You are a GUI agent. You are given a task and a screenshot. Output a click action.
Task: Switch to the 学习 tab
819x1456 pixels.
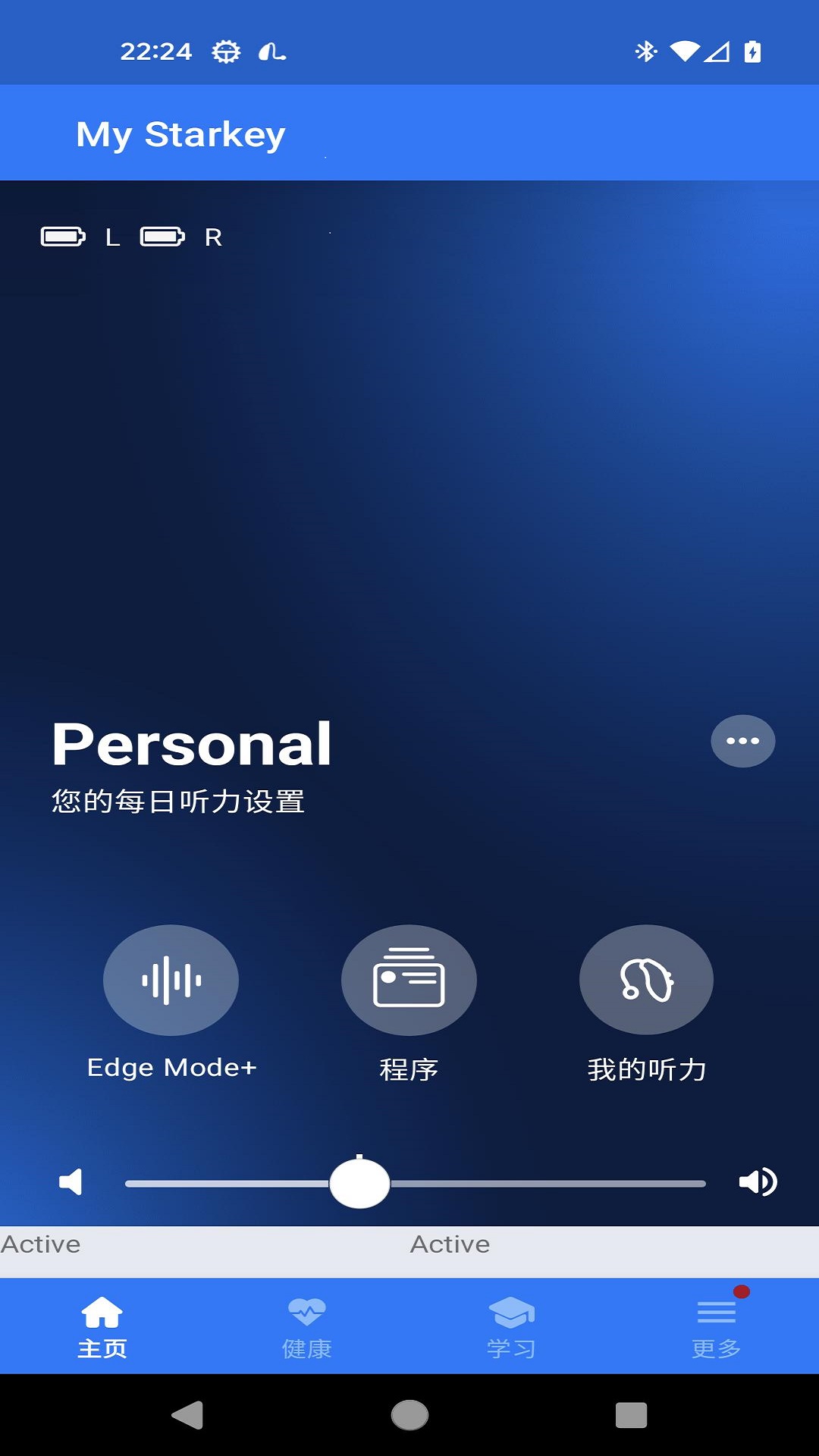pyautogui.click(x=512, y=1327)
